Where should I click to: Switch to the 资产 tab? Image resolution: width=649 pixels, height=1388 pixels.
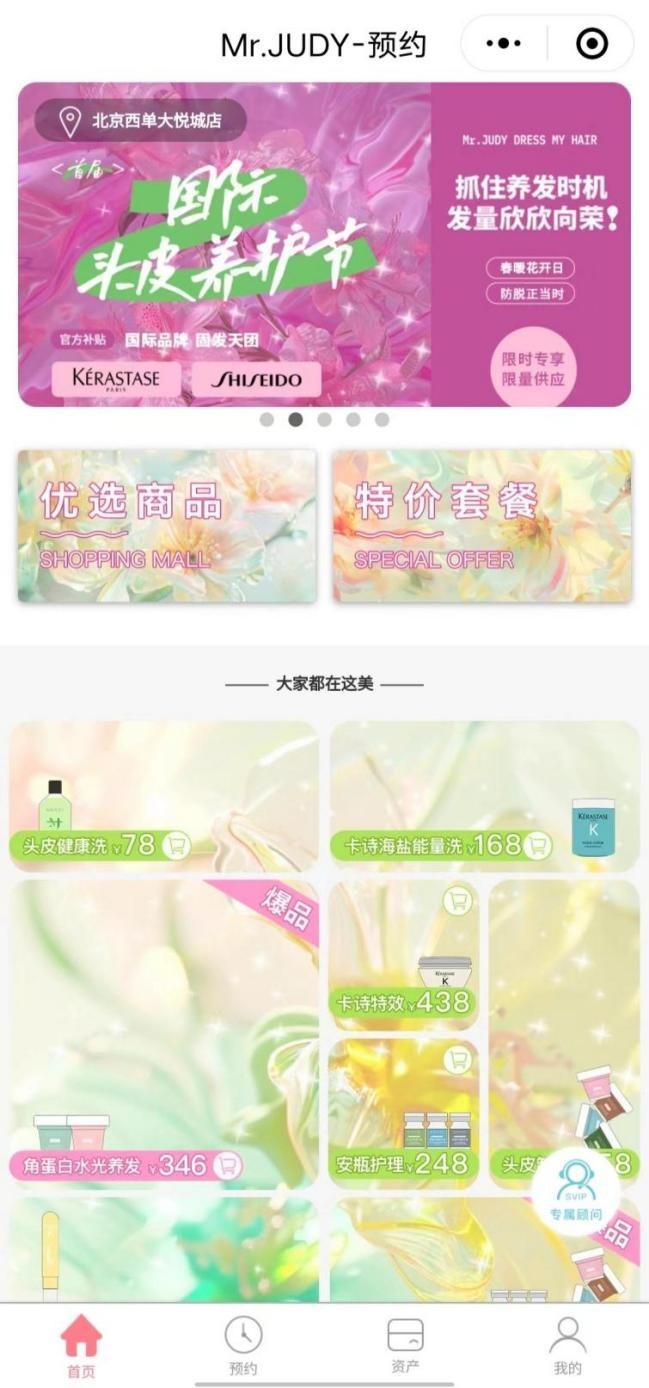click(405, 1345)
